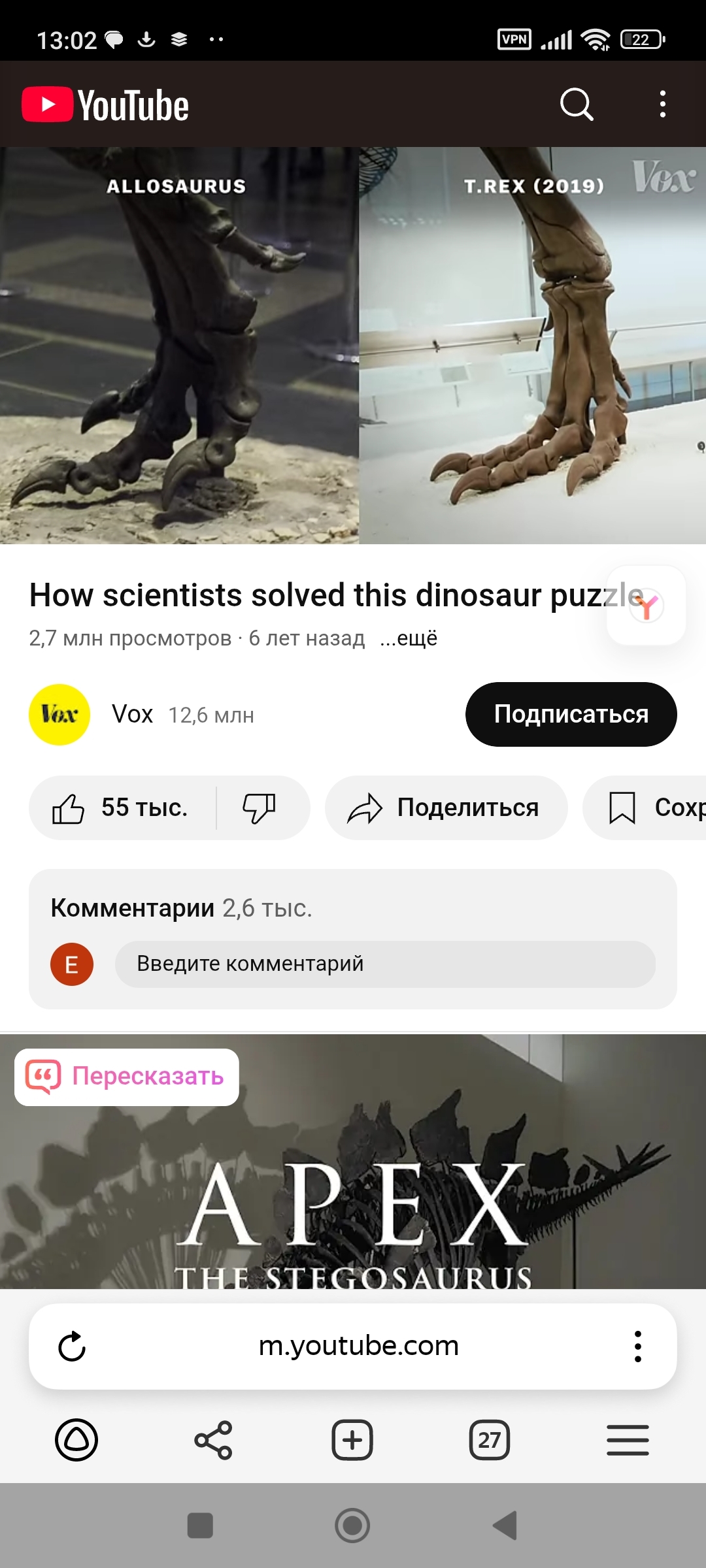Tap the dinosaur video player
Image resolution: width=706 pixels, height=1568 pixels.
coord(353,345)
